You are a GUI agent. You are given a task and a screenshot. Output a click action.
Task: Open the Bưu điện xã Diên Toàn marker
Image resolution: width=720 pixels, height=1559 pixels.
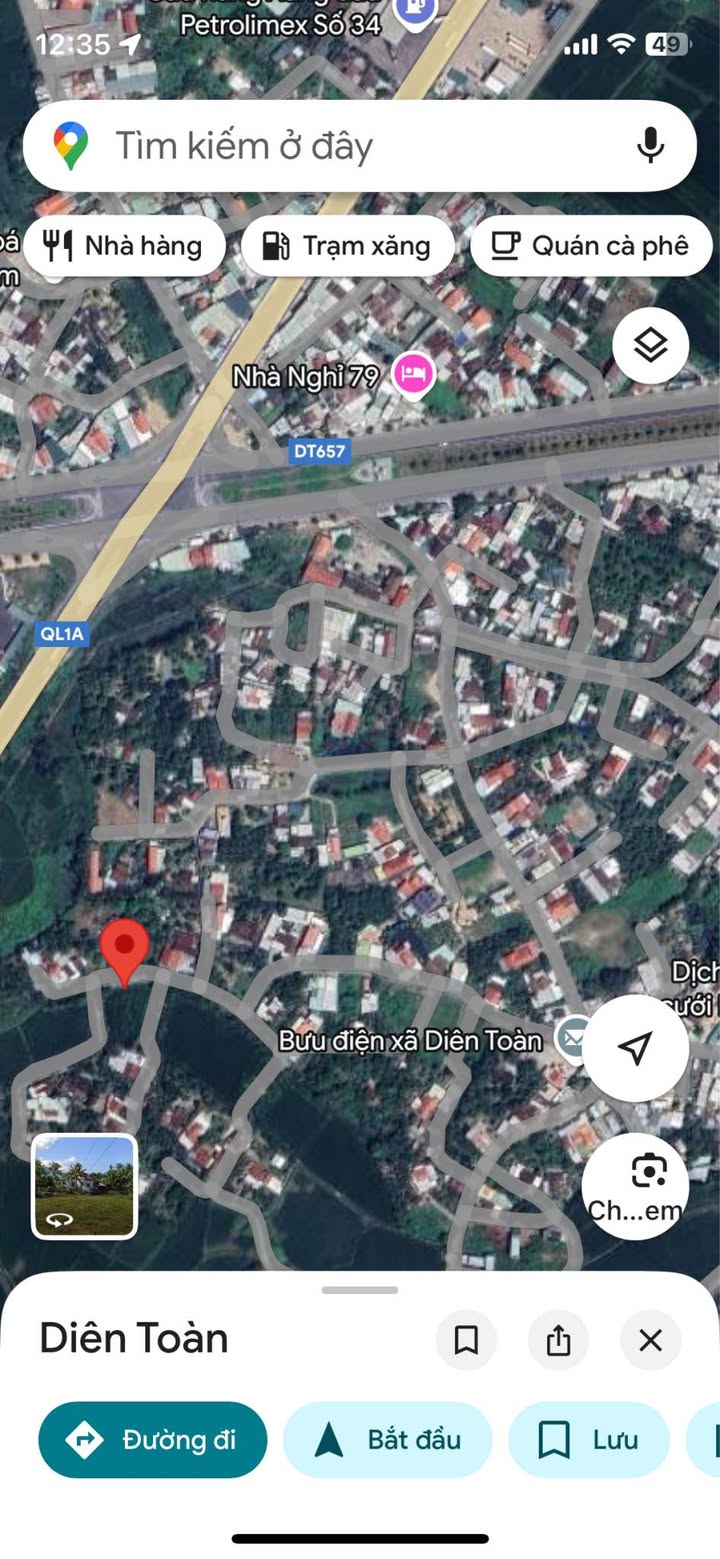575,1040
